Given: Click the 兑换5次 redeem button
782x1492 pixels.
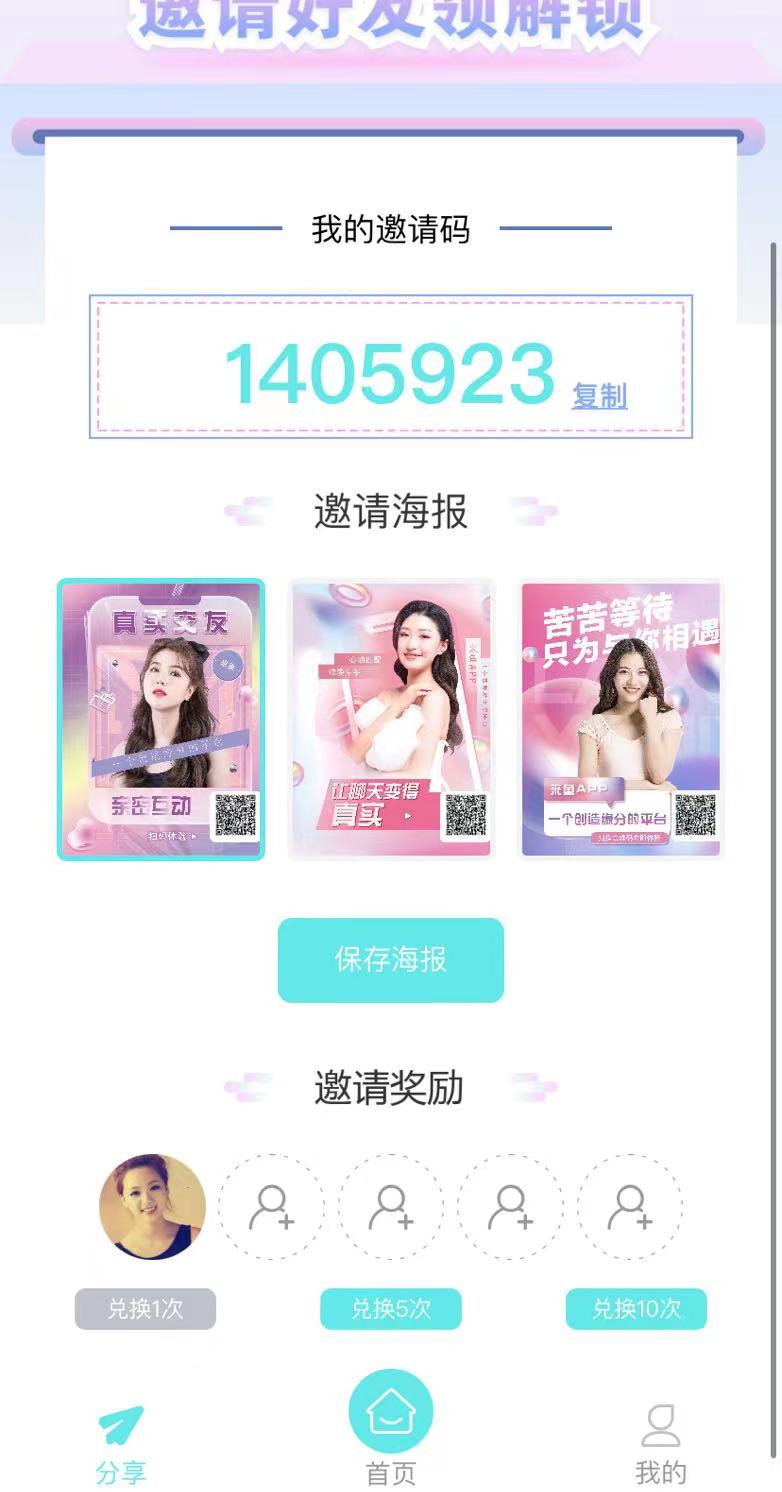Looking at the screenshot, I should [390, 1308].
